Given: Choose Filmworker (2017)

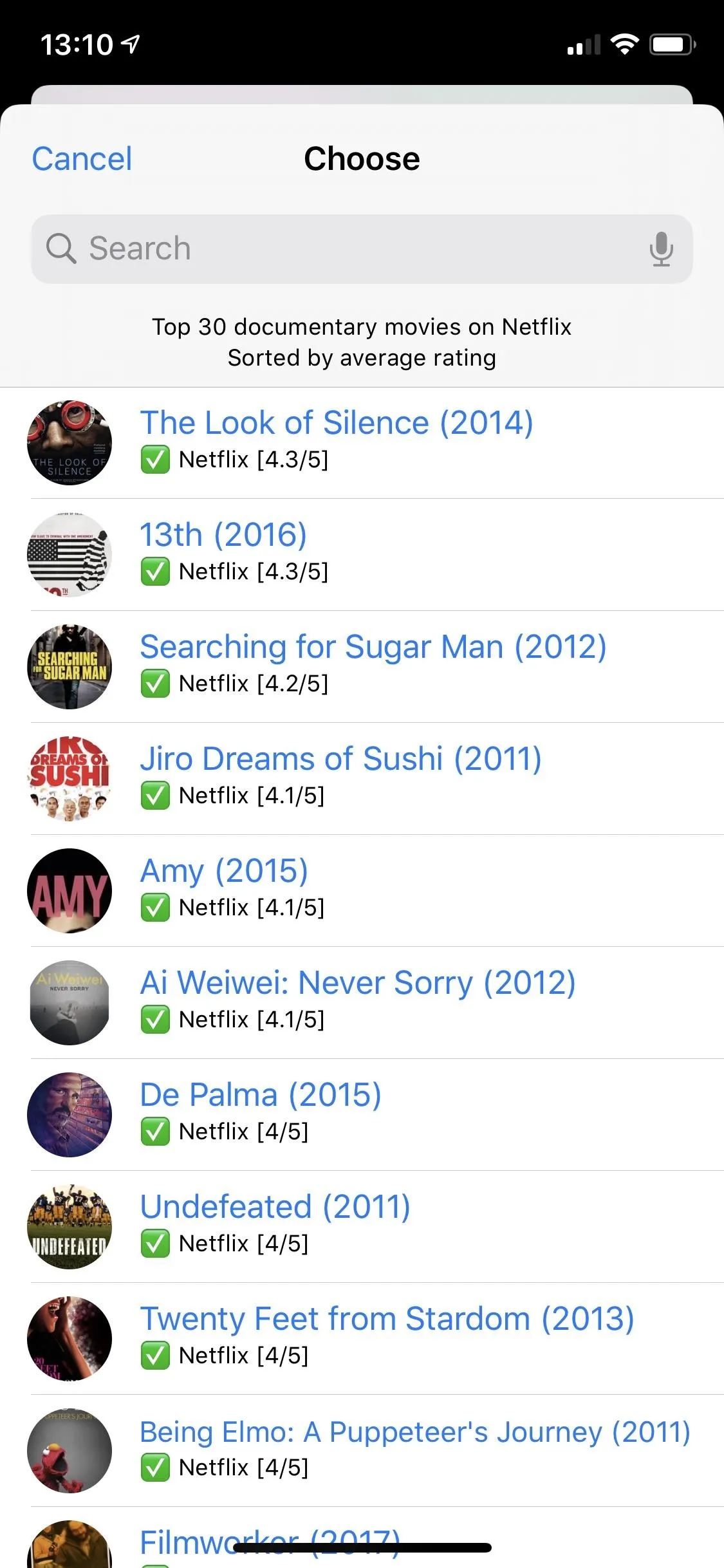Looking at the screenshot, I should pos(362,1538).
